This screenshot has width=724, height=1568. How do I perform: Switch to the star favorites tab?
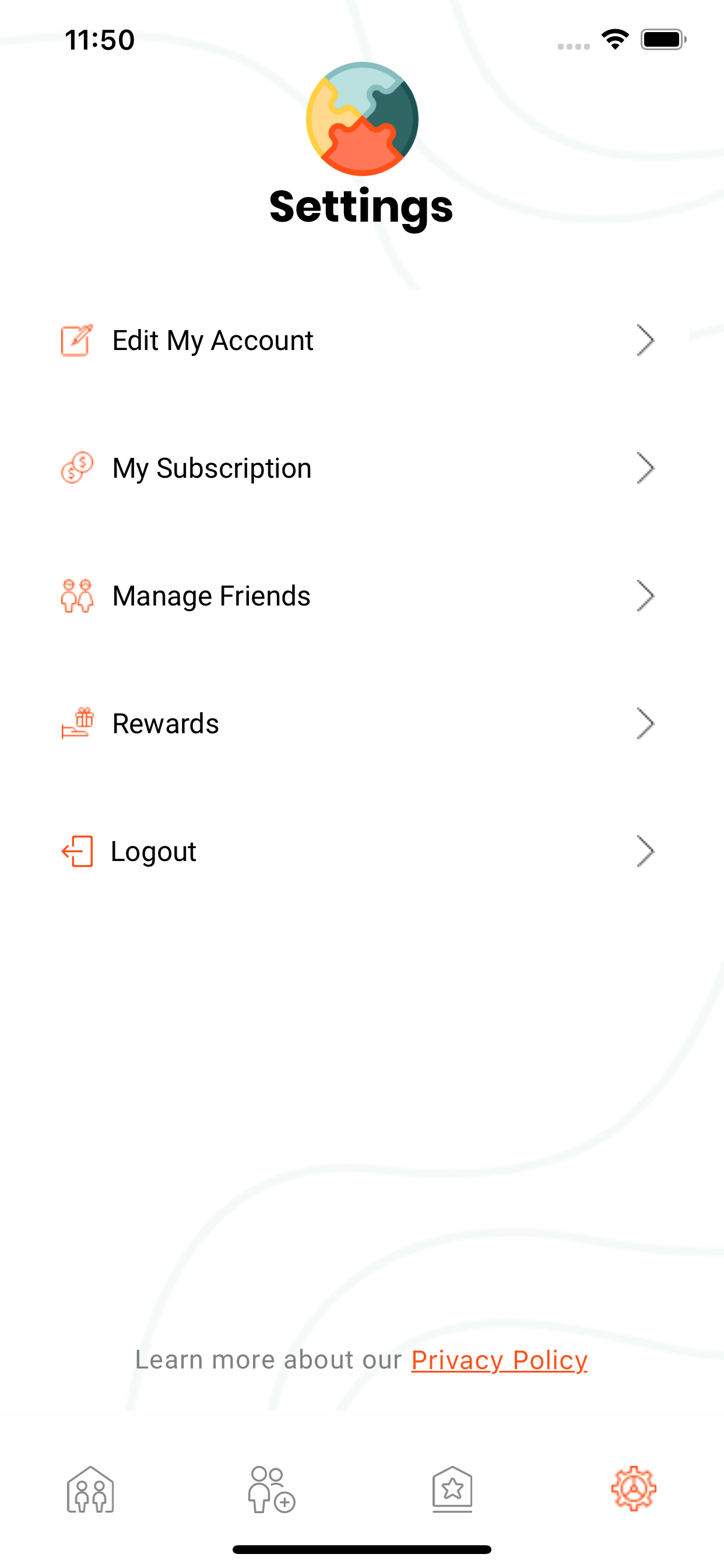tap(452, 1489)
